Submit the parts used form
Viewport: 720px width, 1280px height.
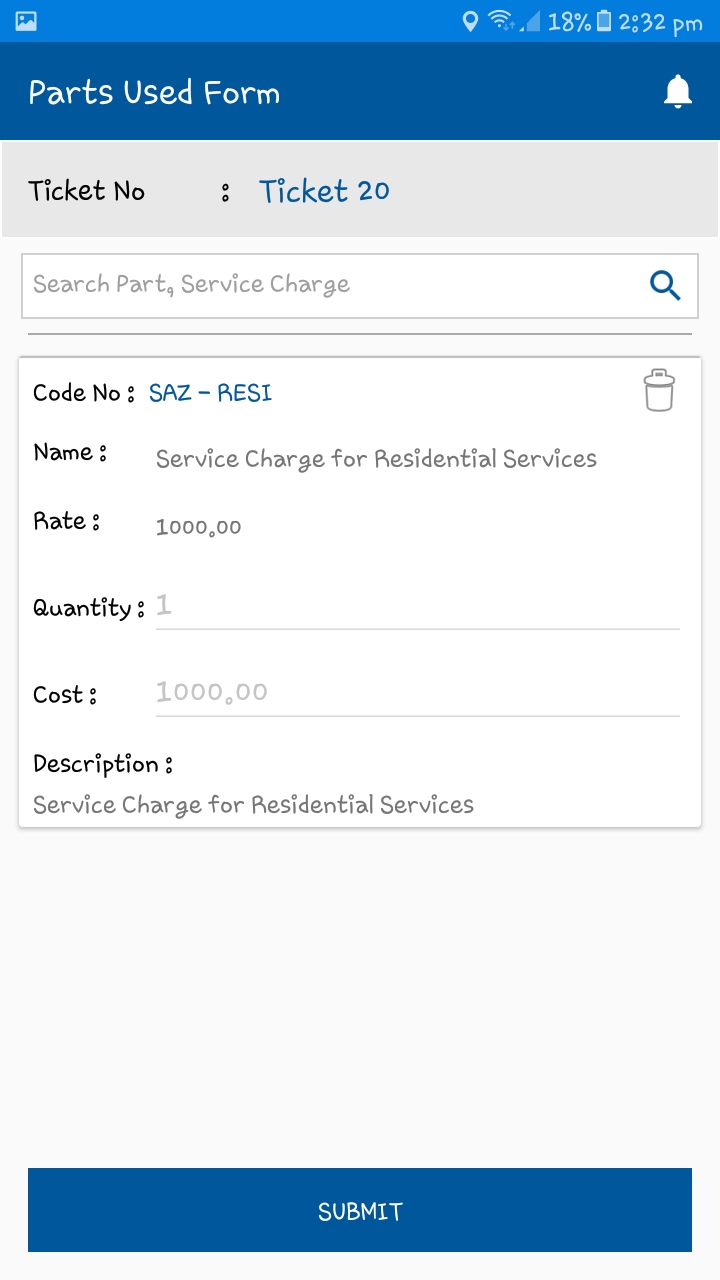(x=360, y=1210)
